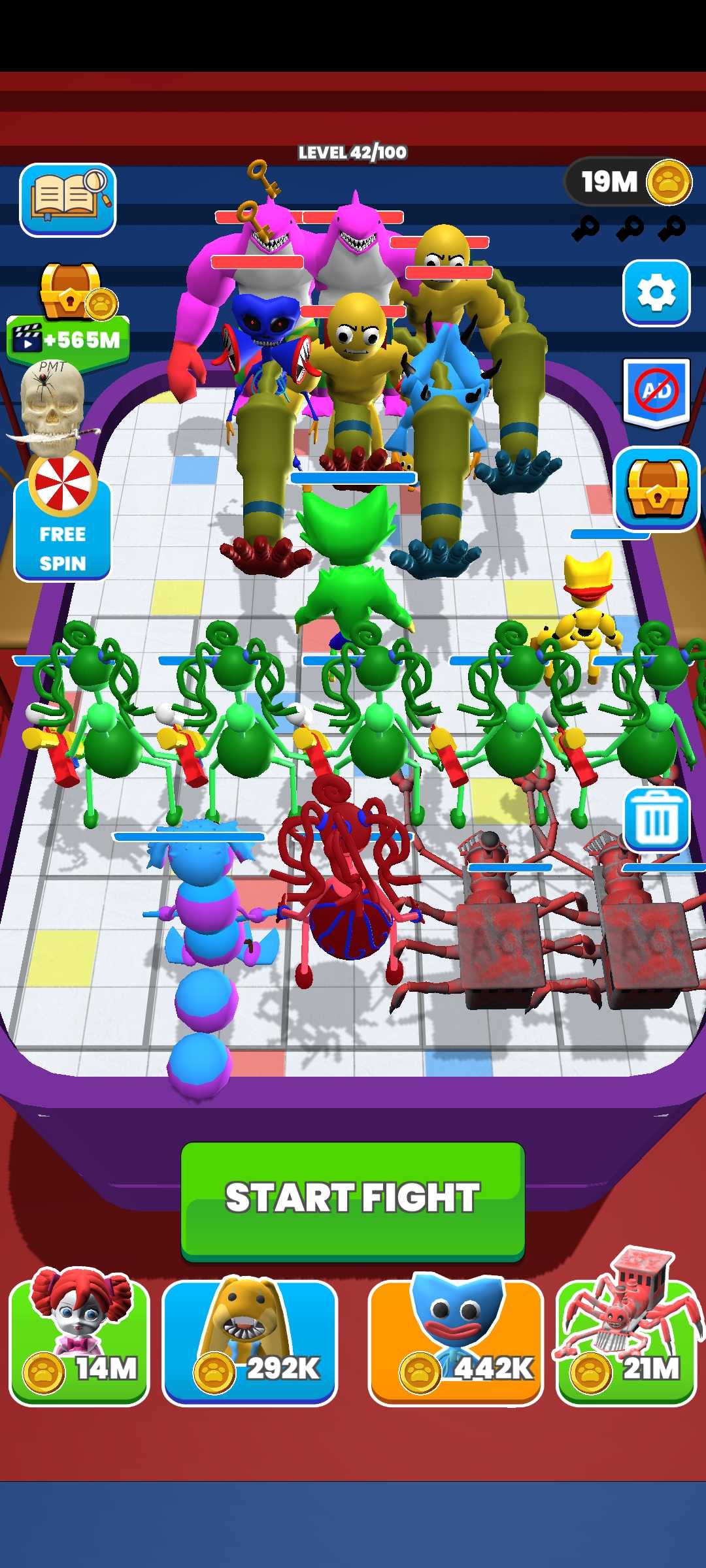Tap the trash bin icon
Screen dimensions: 706x1568
pos(656,820)
